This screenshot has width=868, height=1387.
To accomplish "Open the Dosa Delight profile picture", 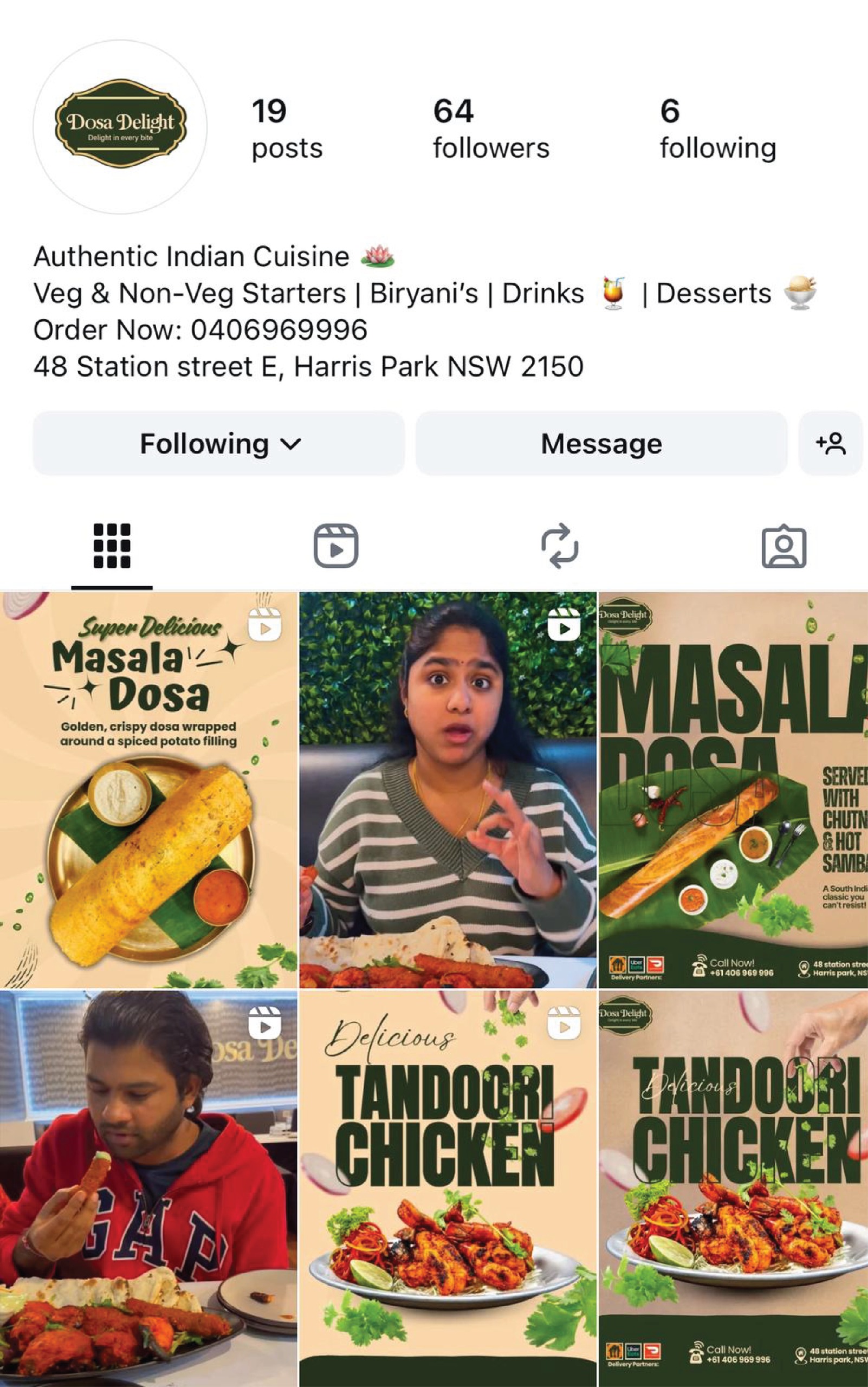I will (120, 127).
